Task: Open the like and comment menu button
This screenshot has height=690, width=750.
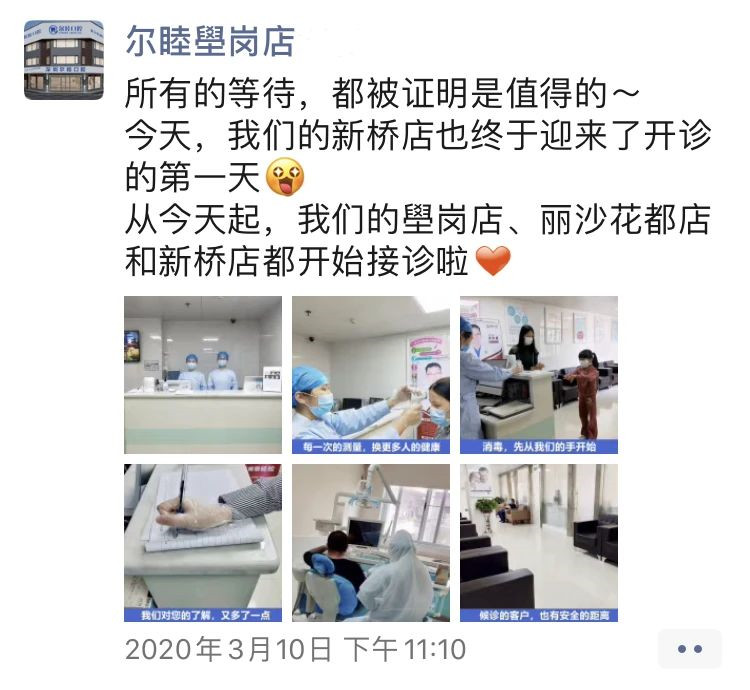Action: coord(690,649)
